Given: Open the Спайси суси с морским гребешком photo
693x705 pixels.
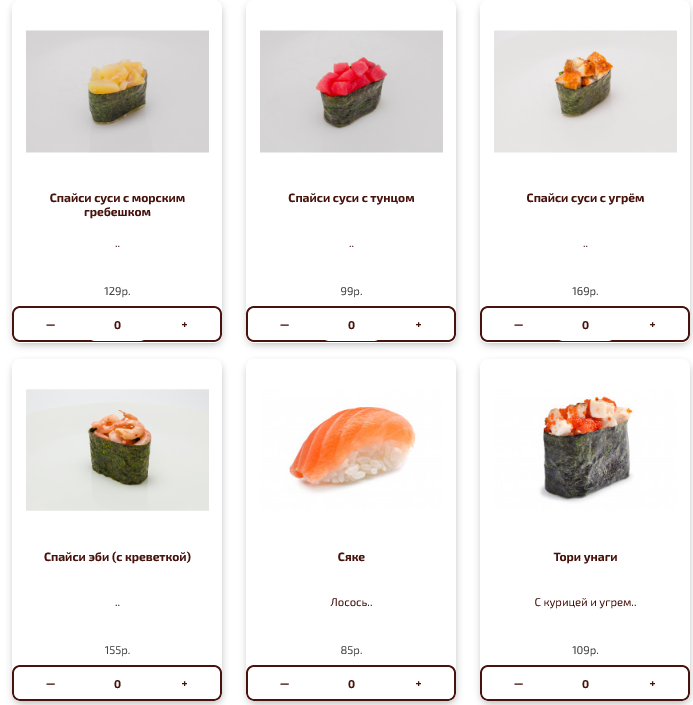Looking at the screenshot, I should click(x=117, y=92).
